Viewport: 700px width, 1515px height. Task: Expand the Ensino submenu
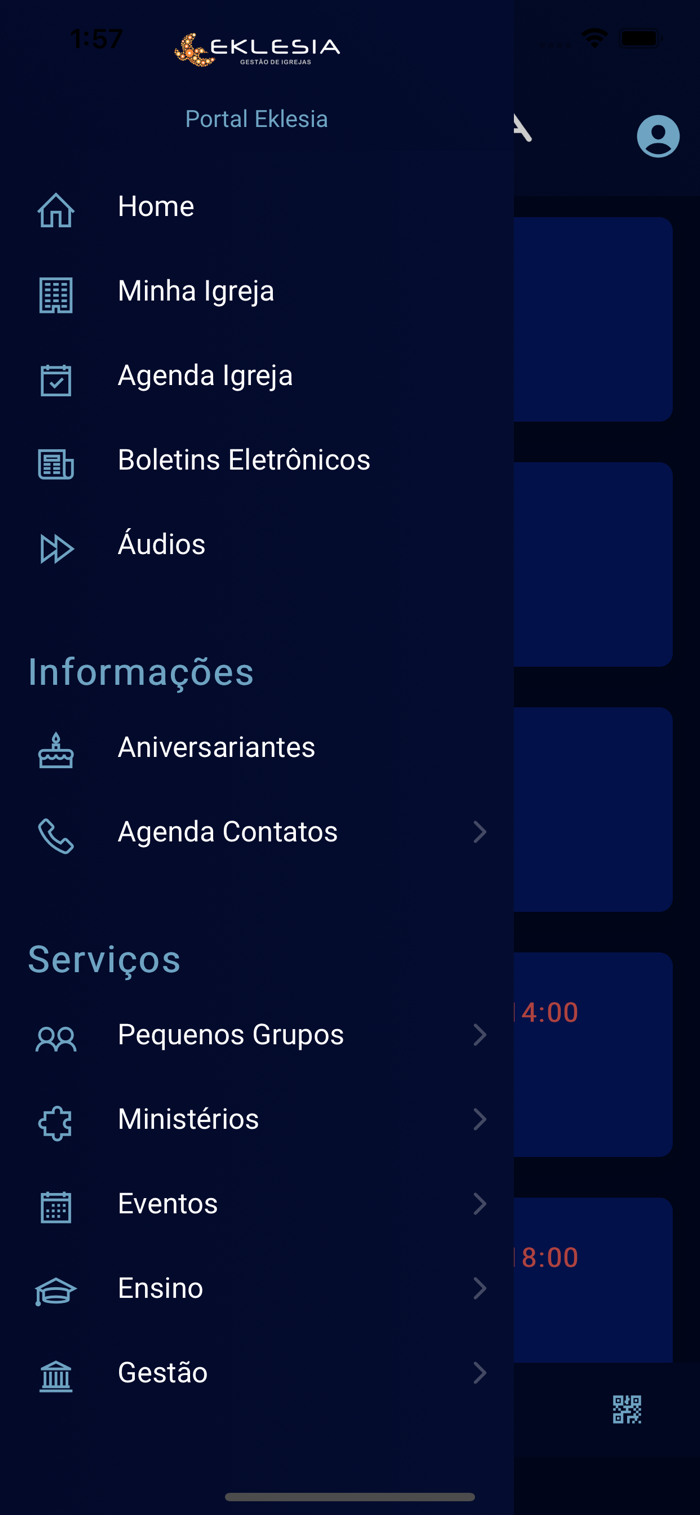point(257,1289)
